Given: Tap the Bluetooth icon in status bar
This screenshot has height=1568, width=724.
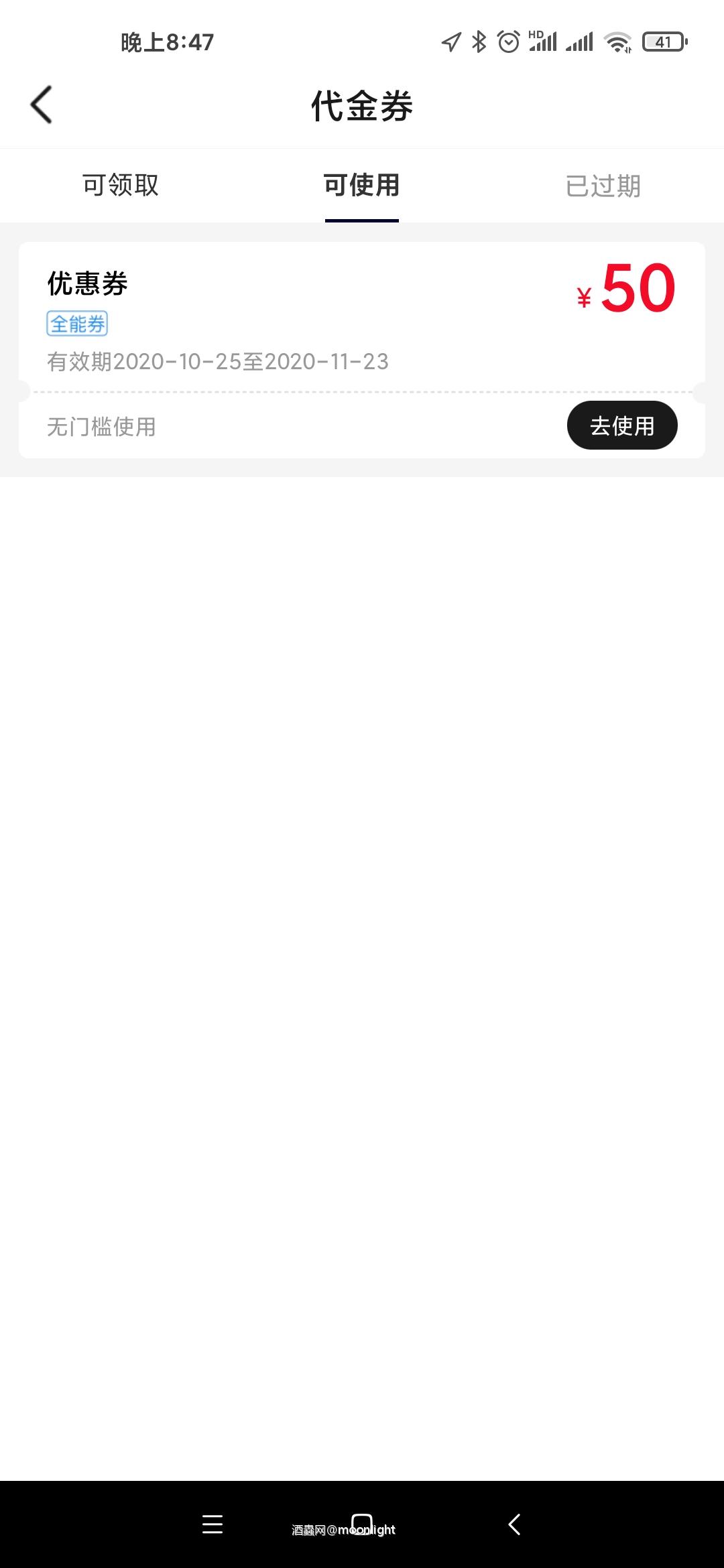Looking at the screenshot, I should [477, 42].
